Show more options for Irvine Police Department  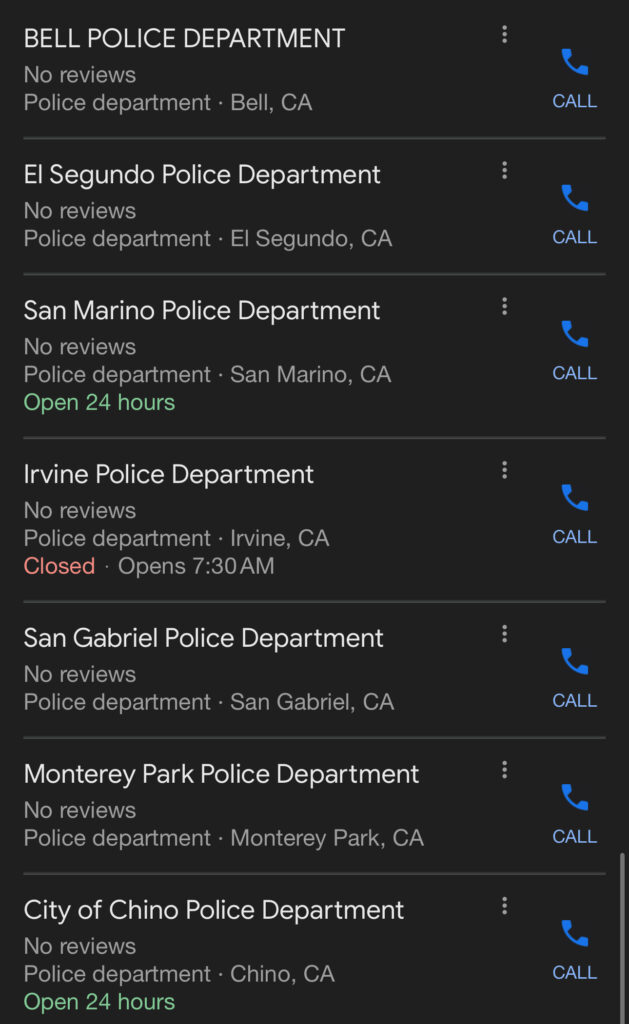504,470
